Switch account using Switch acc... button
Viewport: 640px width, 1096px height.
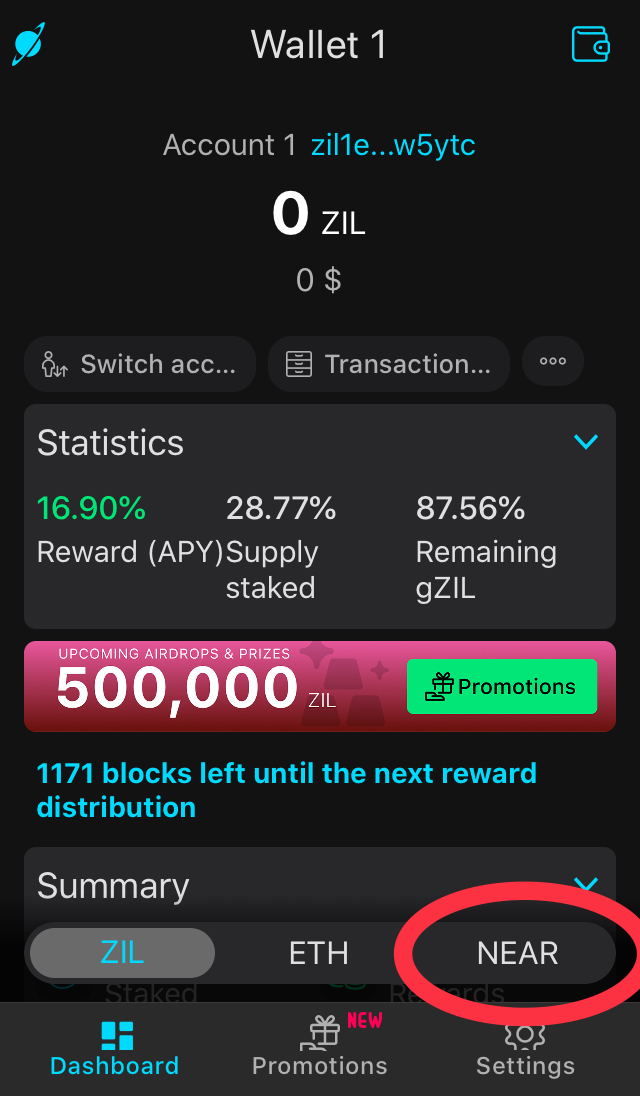tap(140, 364)
